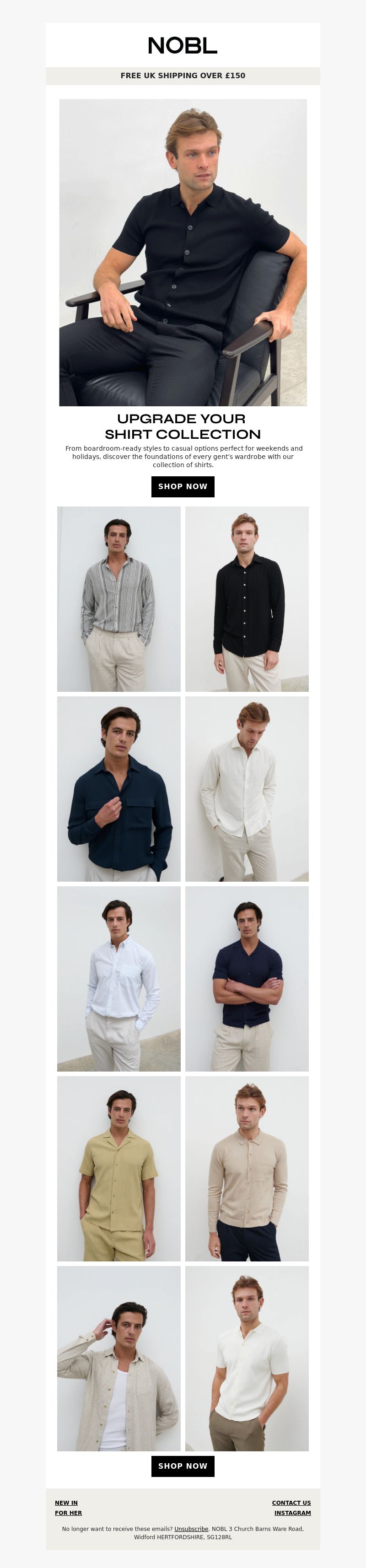Screen dimensions: 366x1568
Task: Open the olive short-sleeve shirt set
Action: [x=119, y=1169]
